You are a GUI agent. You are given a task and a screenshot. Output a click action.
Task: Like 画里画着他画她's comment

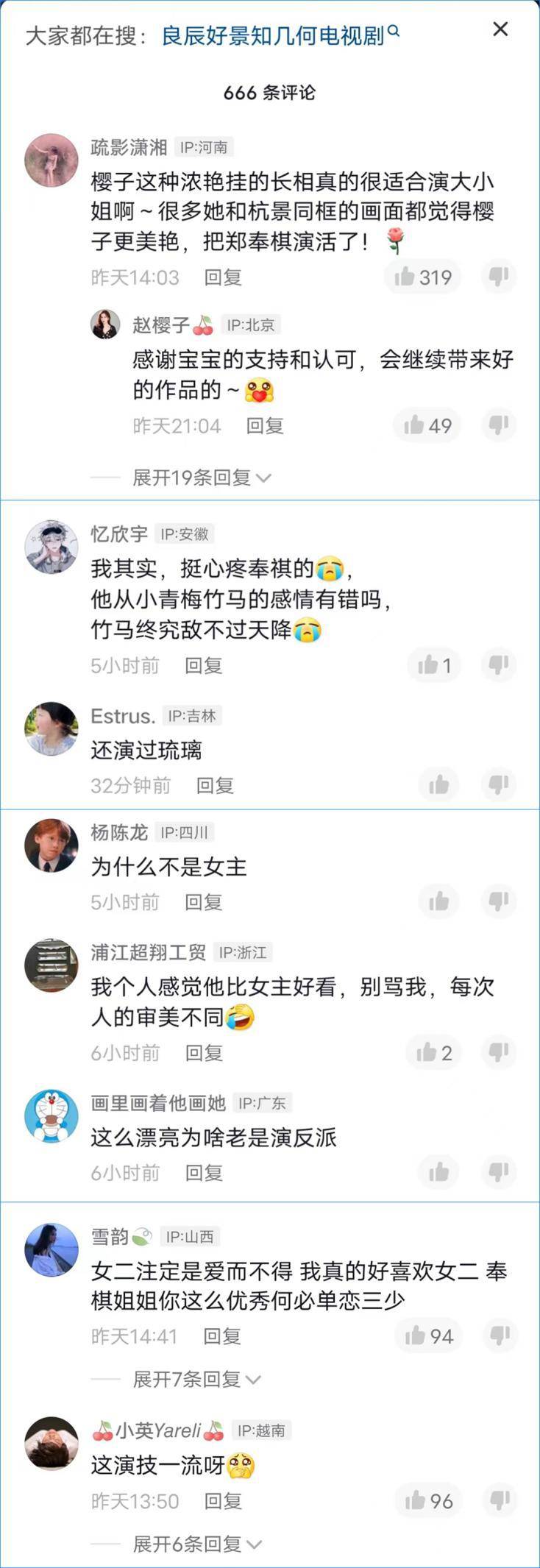(x=438, y=1172)
